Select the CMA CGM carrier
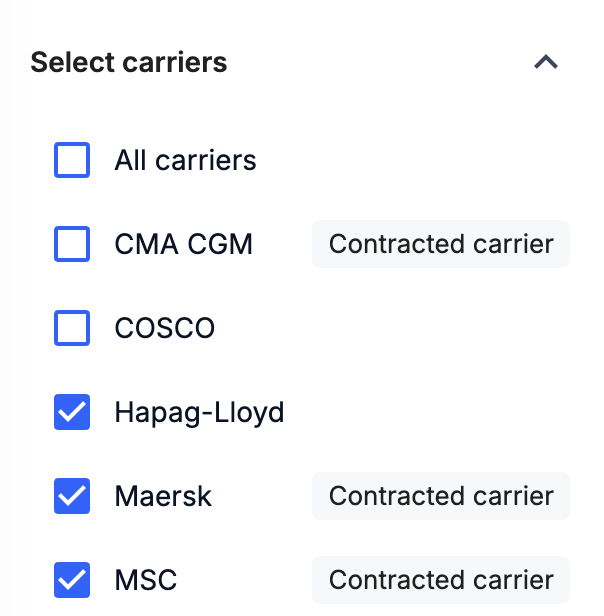 pos(72,244)
